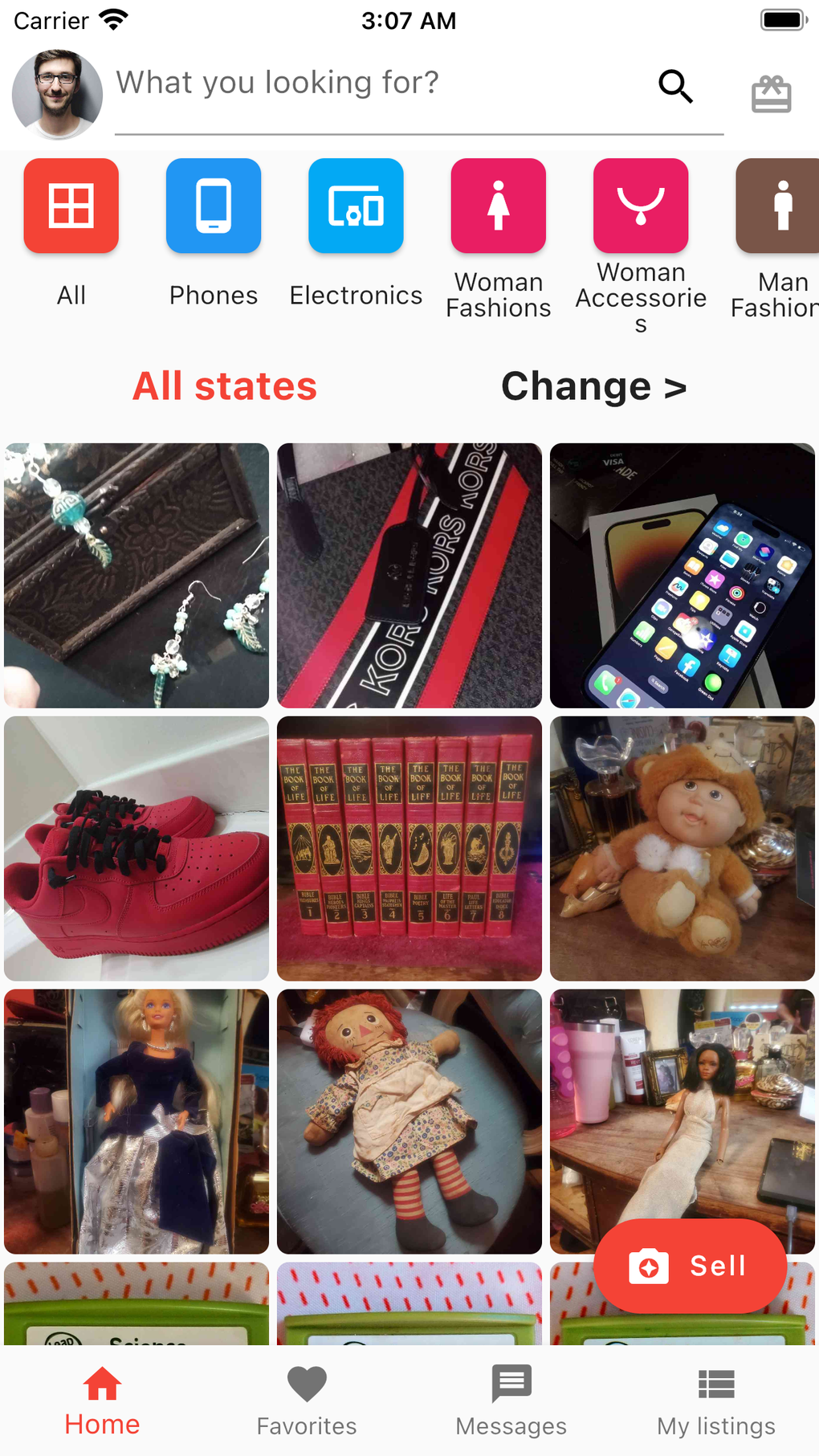Filter by Phones category
Screen dimensions: 819x1456
tap(214, 206)
